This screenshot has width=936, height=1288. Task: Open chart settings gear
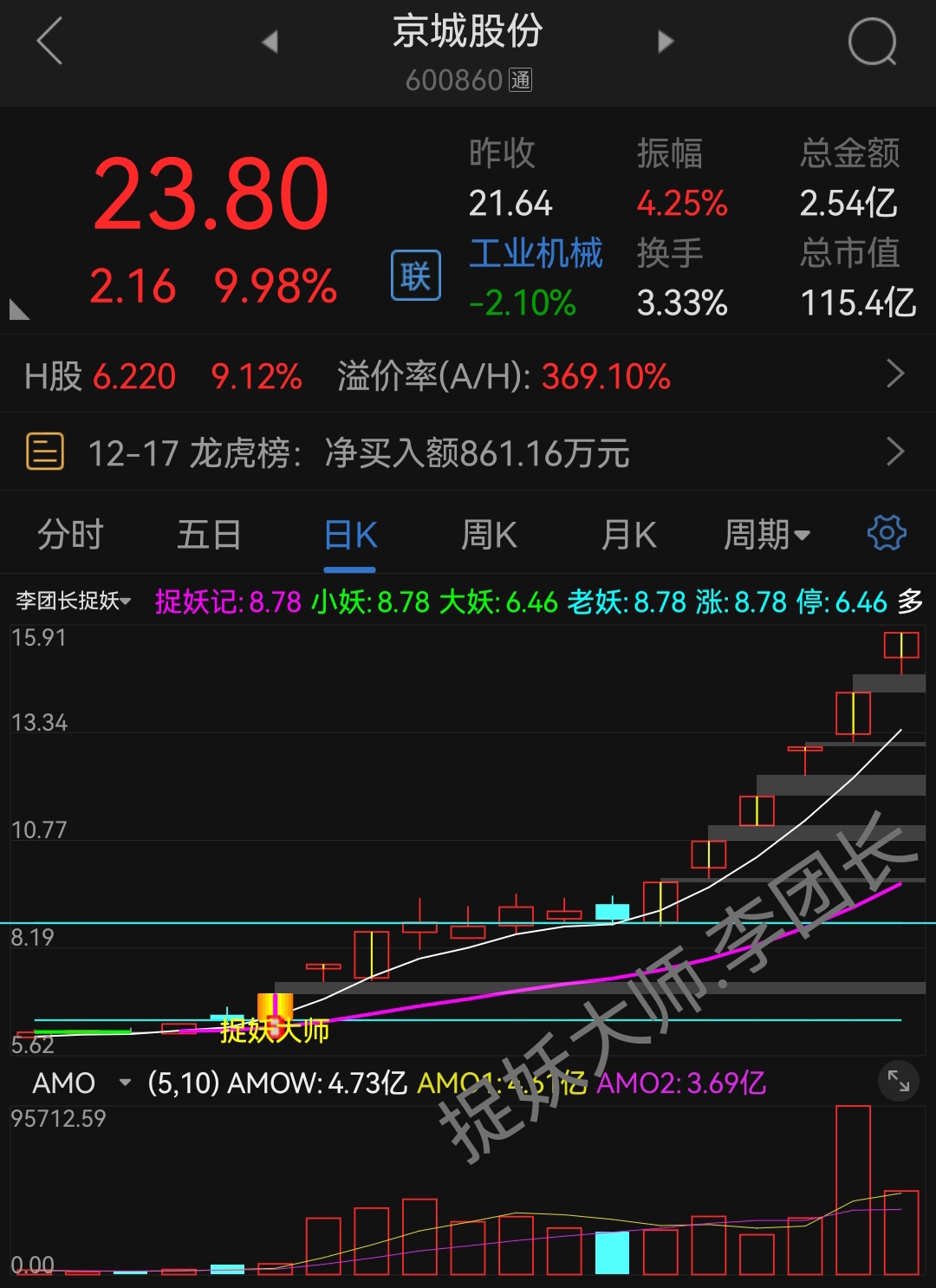[x=887, y=533]
